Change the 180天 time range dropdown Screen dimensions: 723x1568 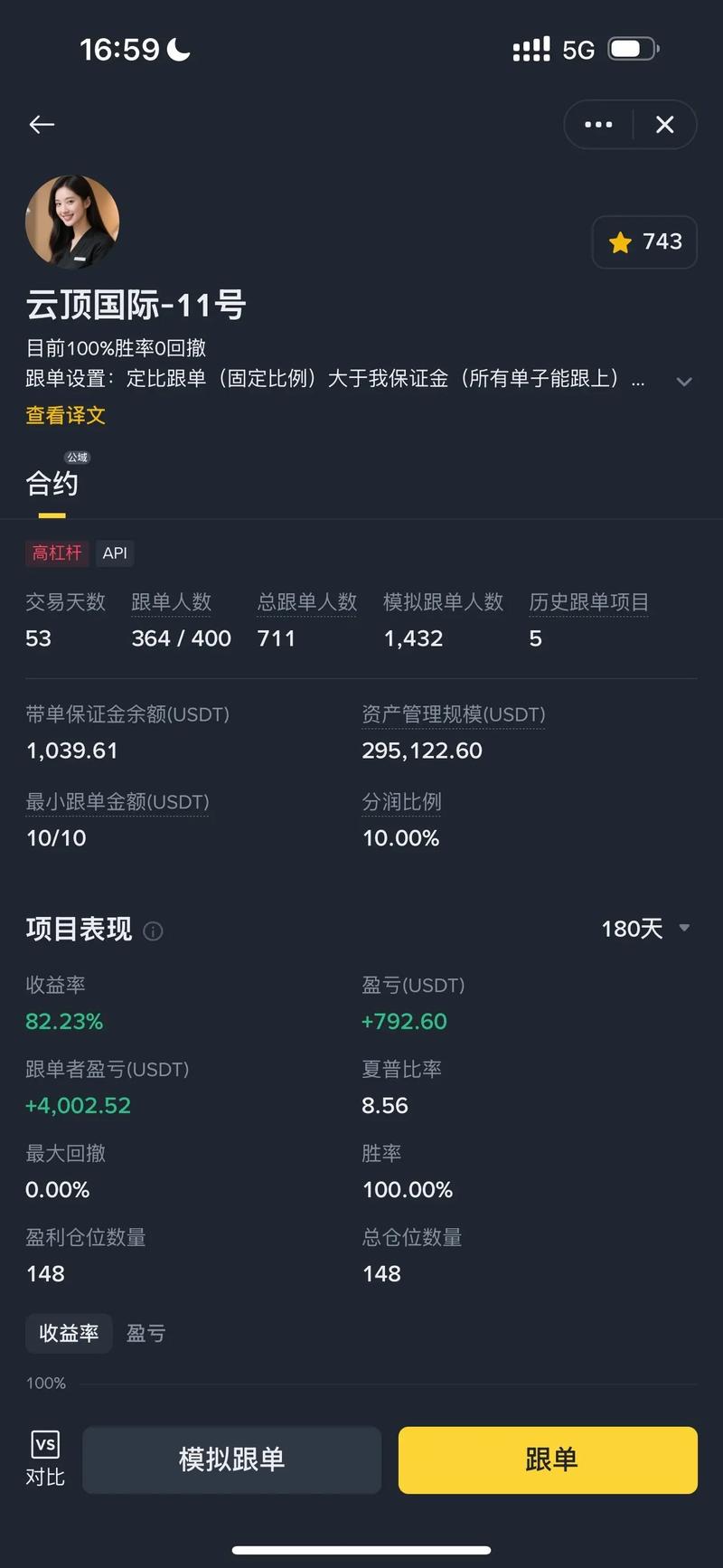tap(645, 929)
